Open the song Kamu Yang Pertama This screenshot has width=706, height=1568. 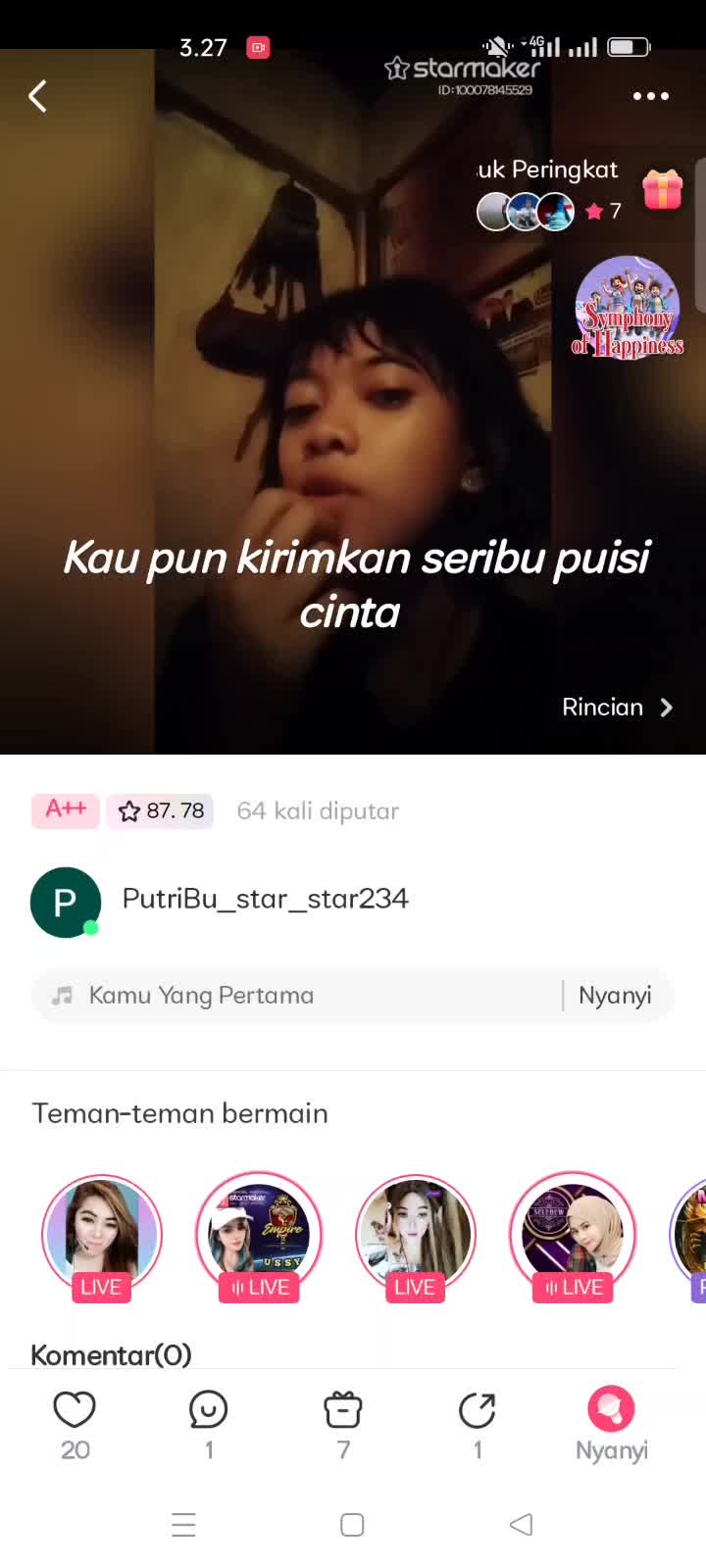[201, 996]
